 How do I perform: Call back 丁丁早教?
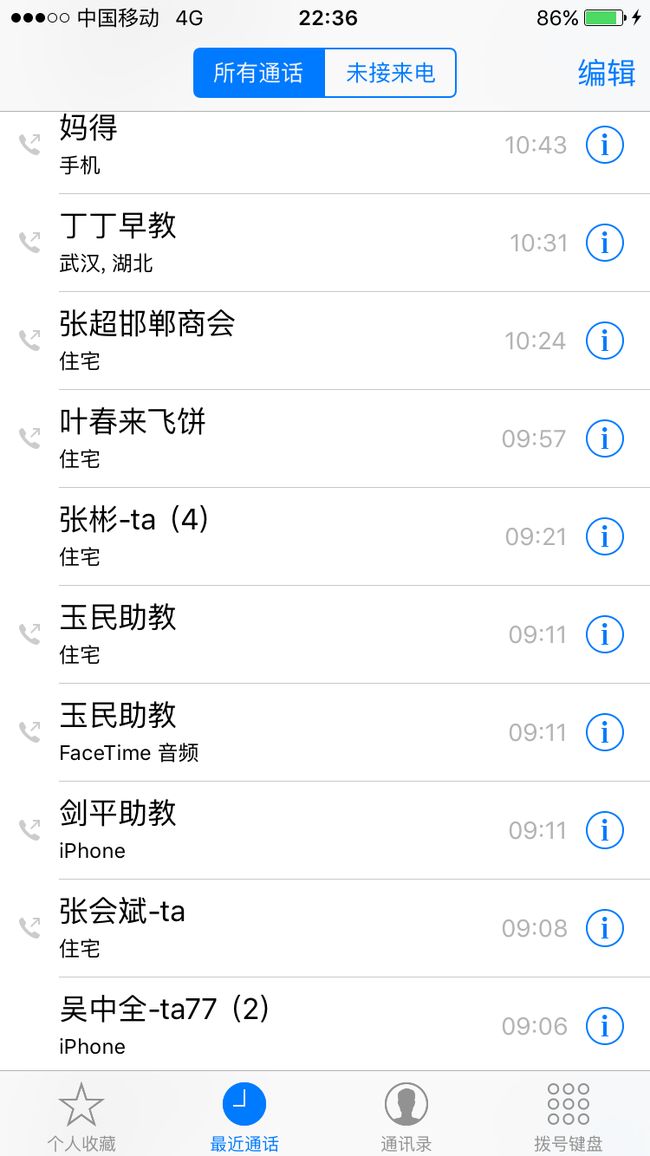click(x=325, y=243)
